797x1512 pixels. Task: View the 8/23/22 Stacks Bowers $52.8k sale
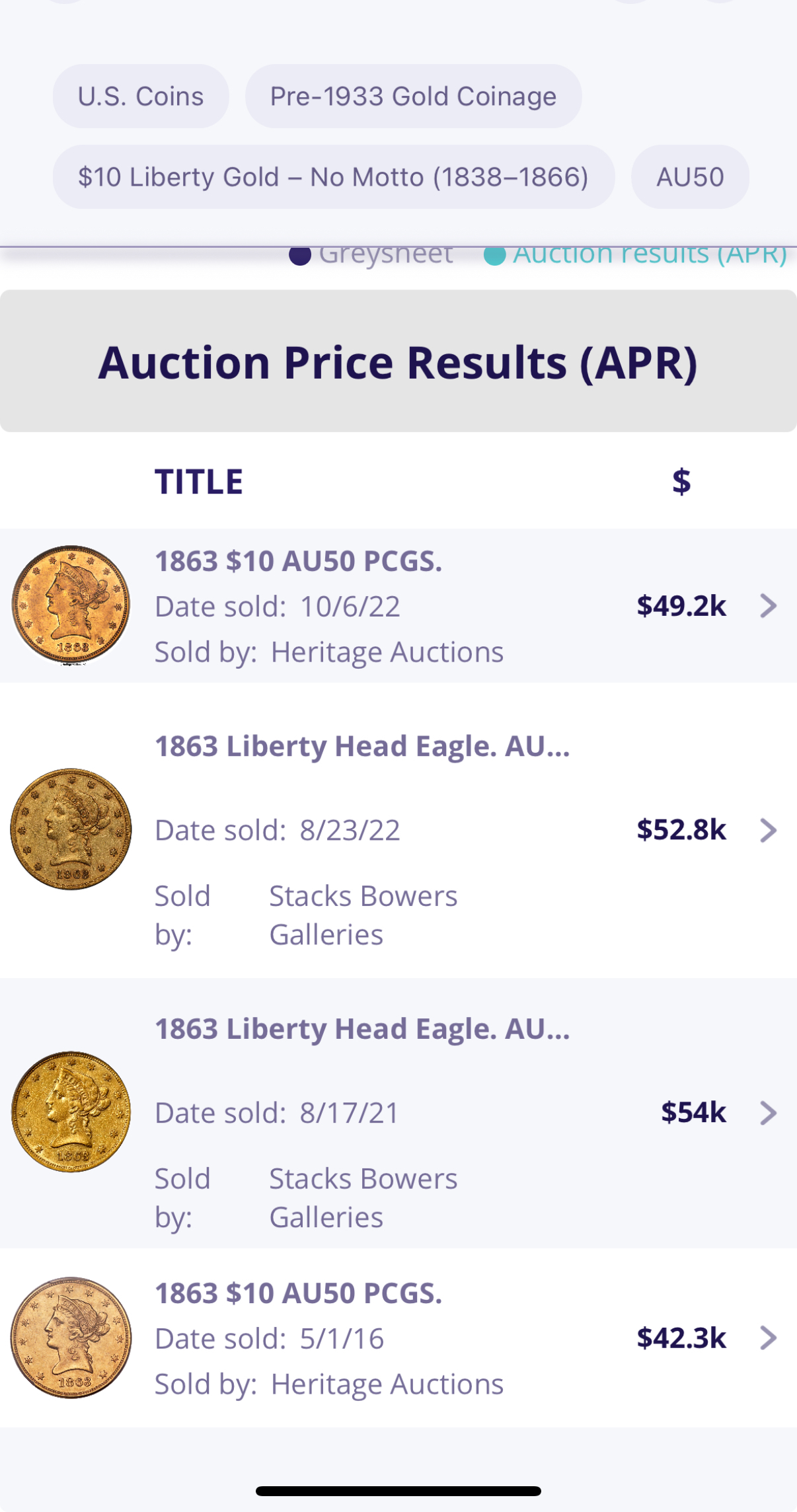pyautogui.click(x=398, y=830)
